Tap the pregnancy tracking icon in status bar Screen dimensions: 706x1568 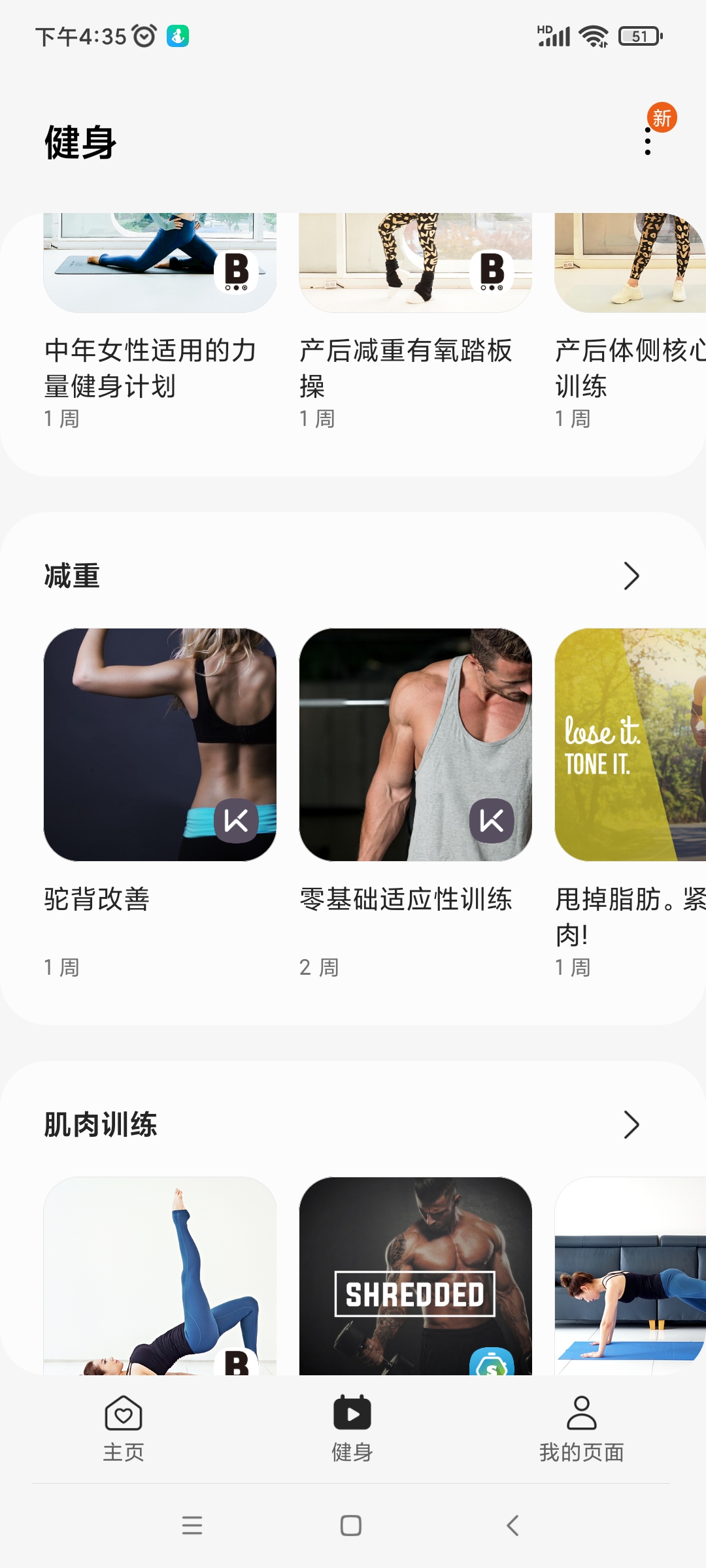[178, 37]
